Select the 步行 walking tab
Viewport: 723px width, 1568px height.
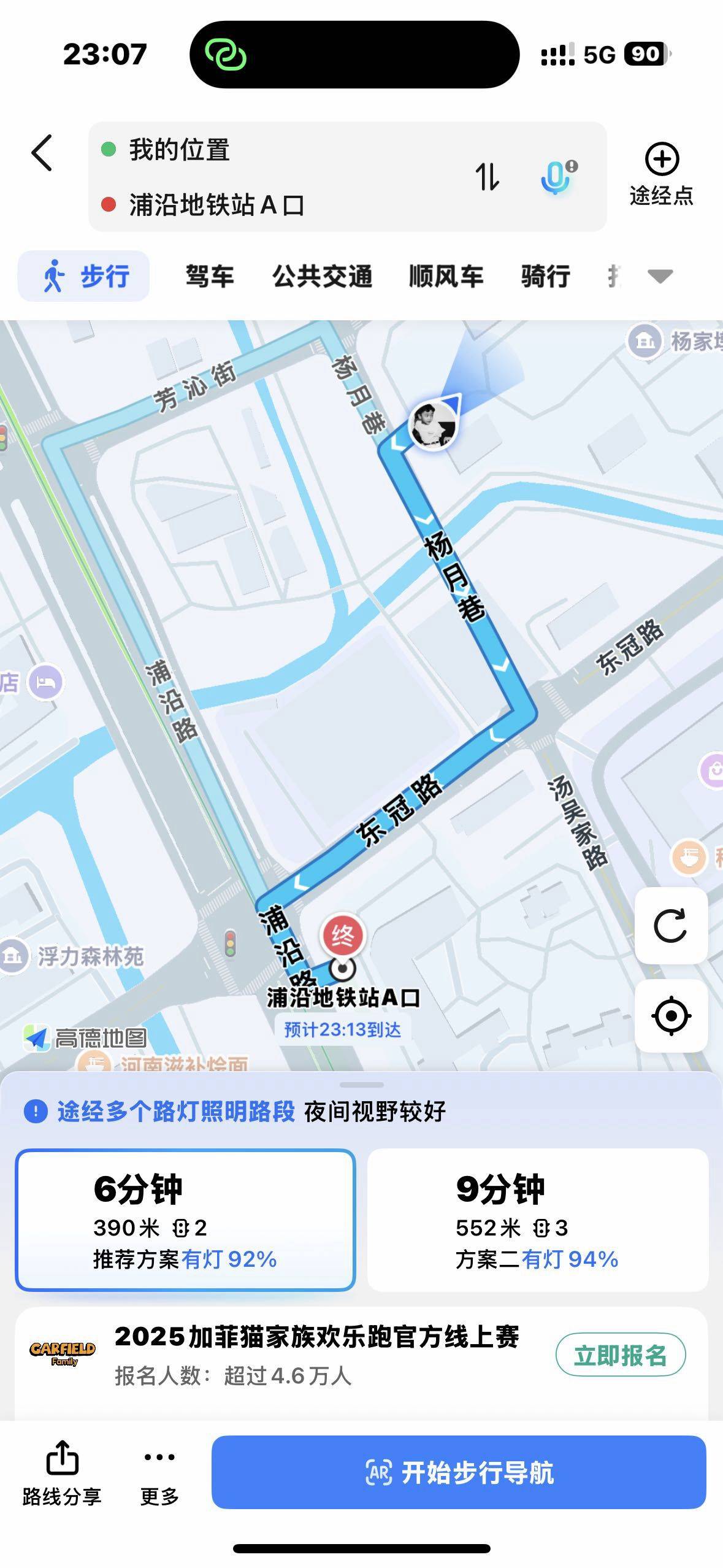point(84,276)
